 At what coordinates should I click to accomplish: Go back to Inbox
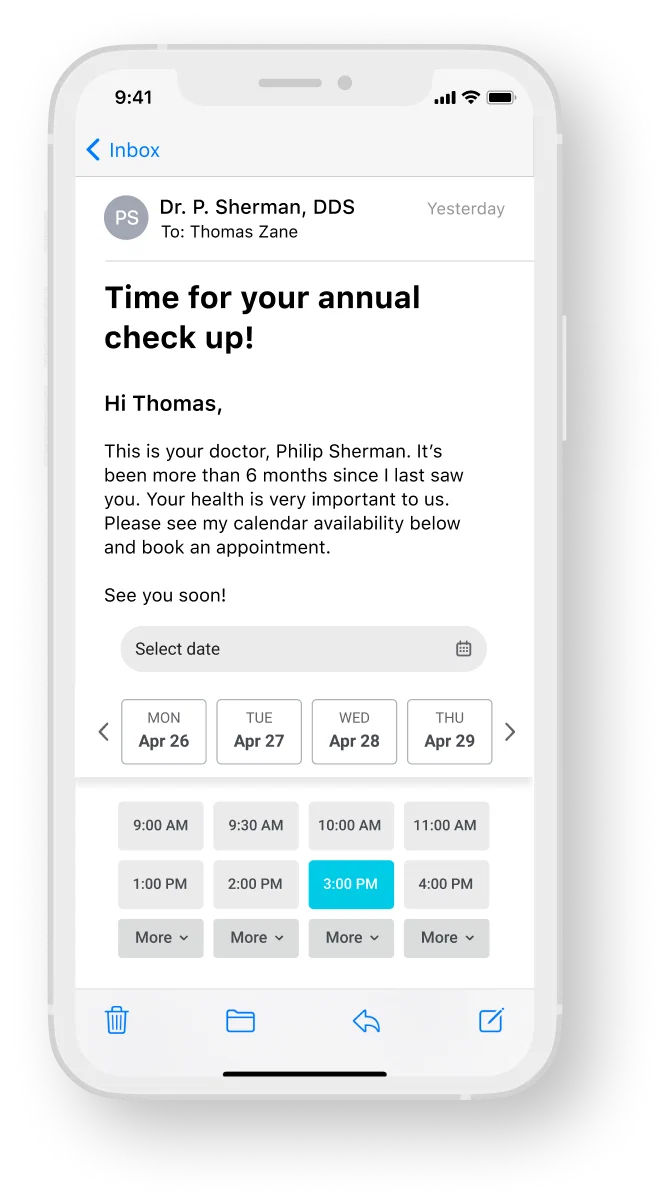(123, 150)
